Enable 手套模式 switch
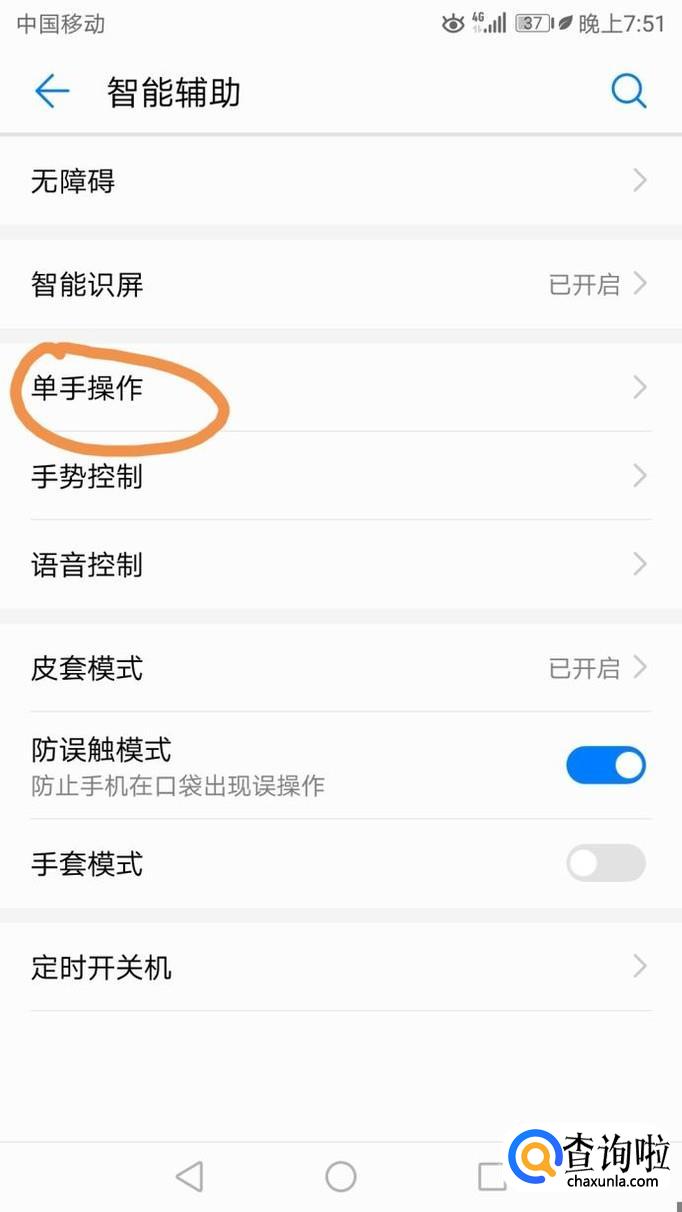This screenshot has height=1212, width=682. [x=605, y=863]
